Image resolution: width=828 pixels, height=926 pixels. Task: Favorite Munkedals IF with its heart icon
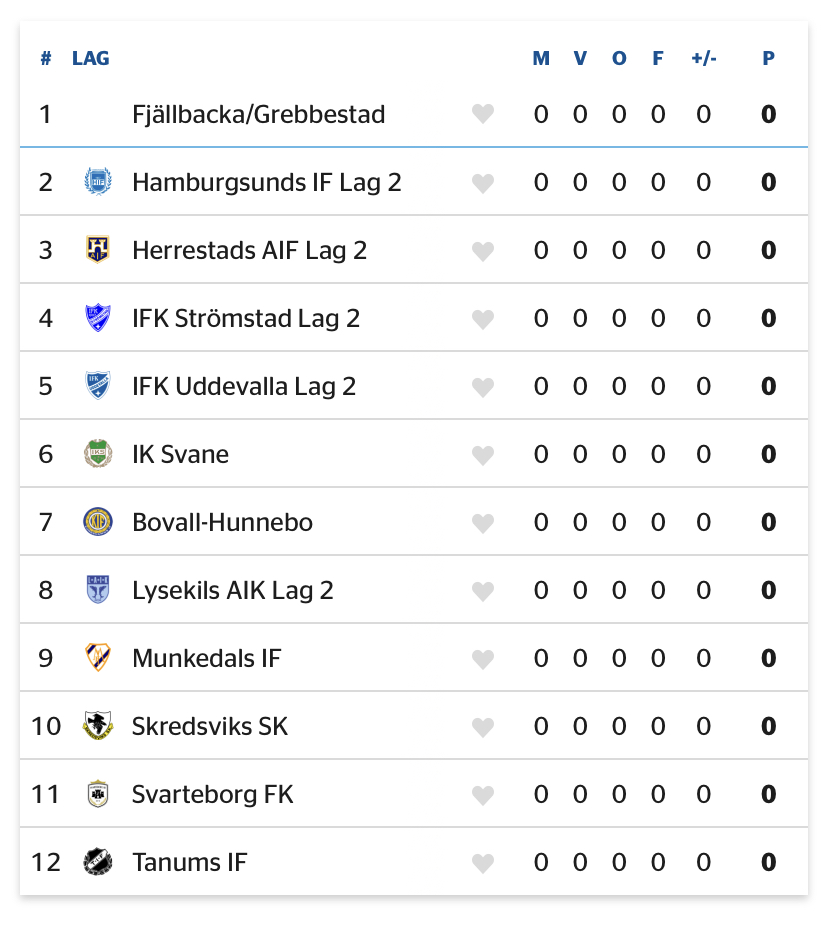tap(483, 659)
